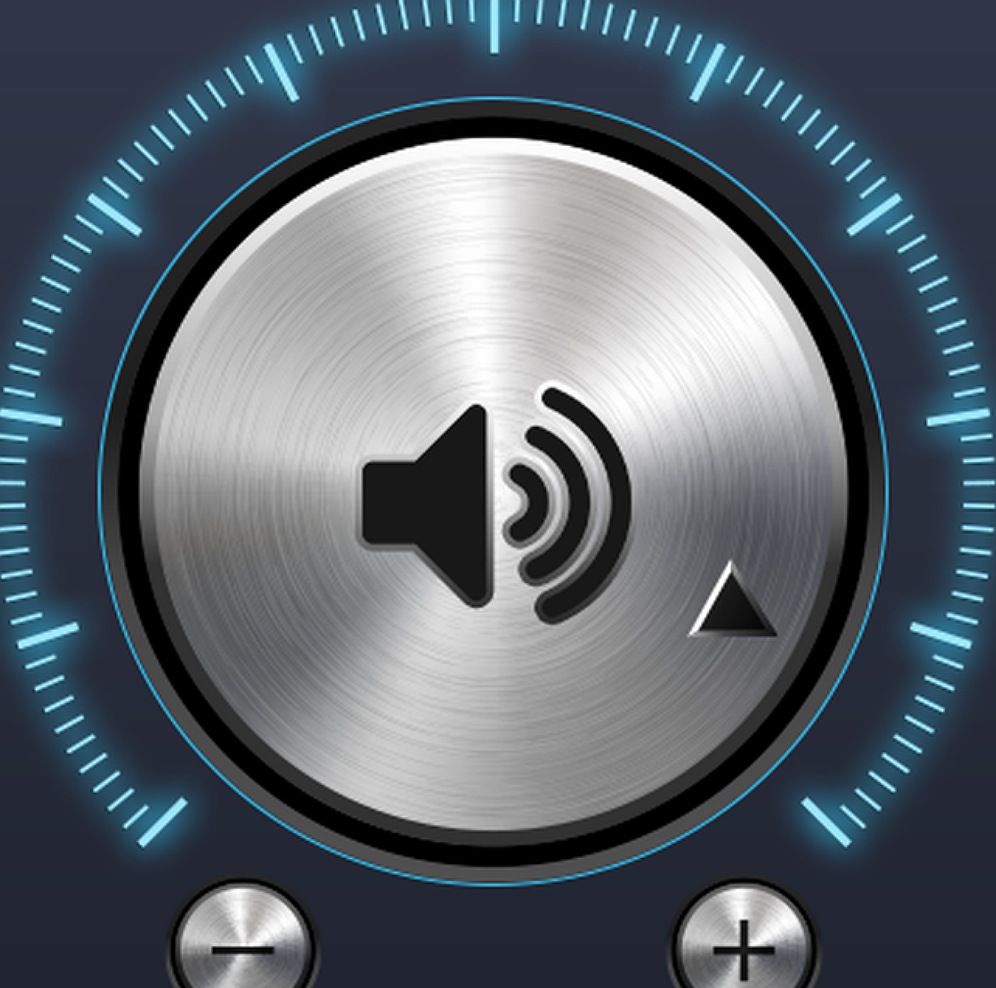Tap the minus button to lower volume
The width and height of the screenshot is (996, 988).
(243, 945)
